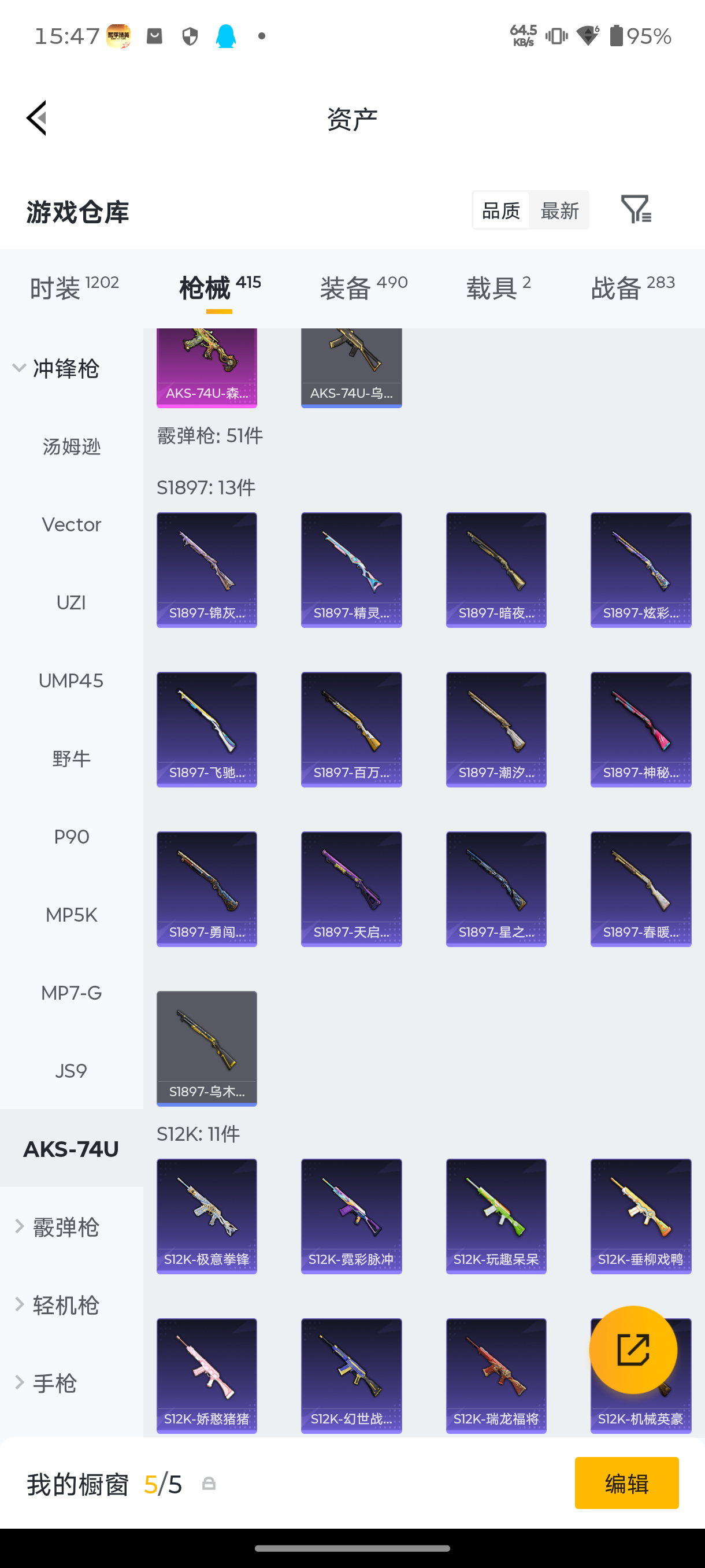Go back from the 资产 page
705x1568 pixels.
36,118
